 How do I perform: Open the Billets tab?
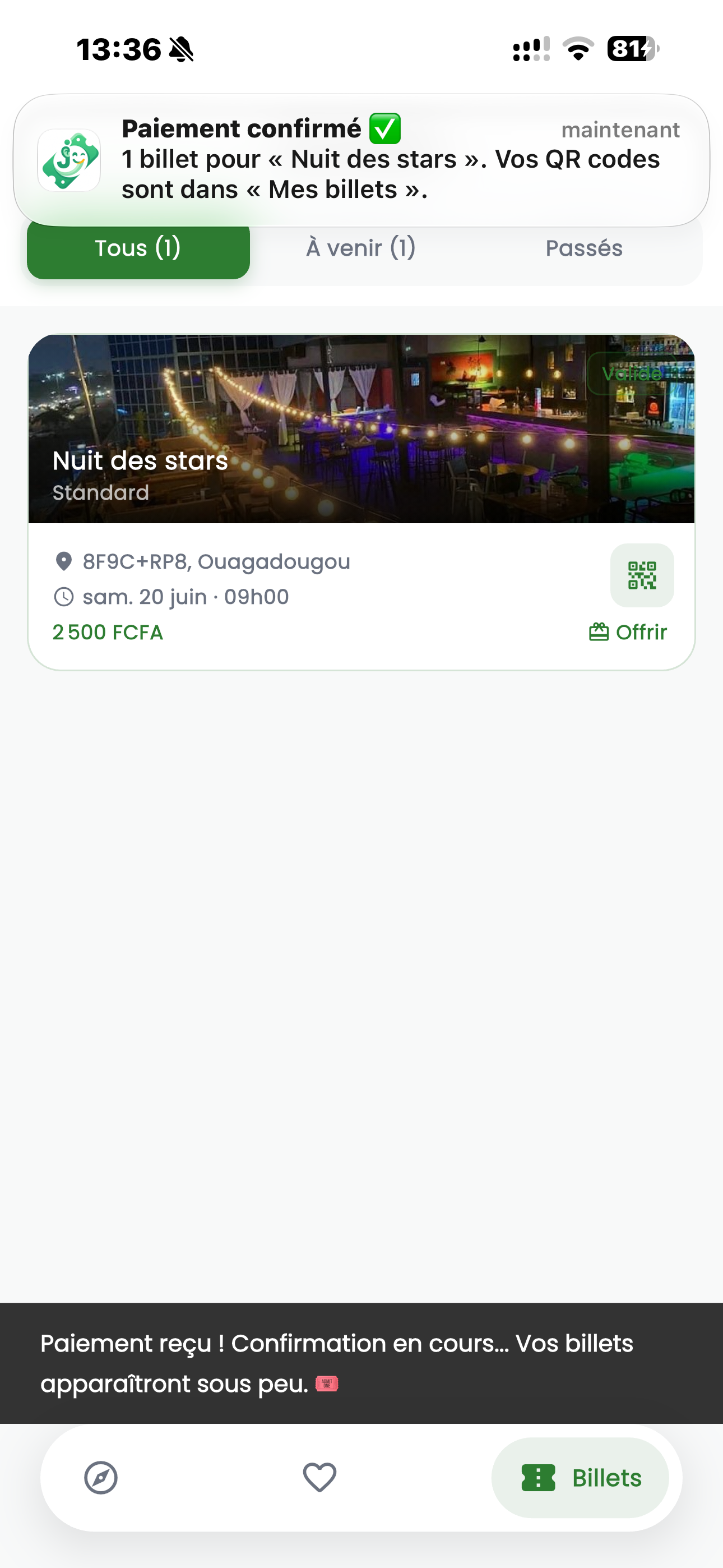pos(580,1477)
